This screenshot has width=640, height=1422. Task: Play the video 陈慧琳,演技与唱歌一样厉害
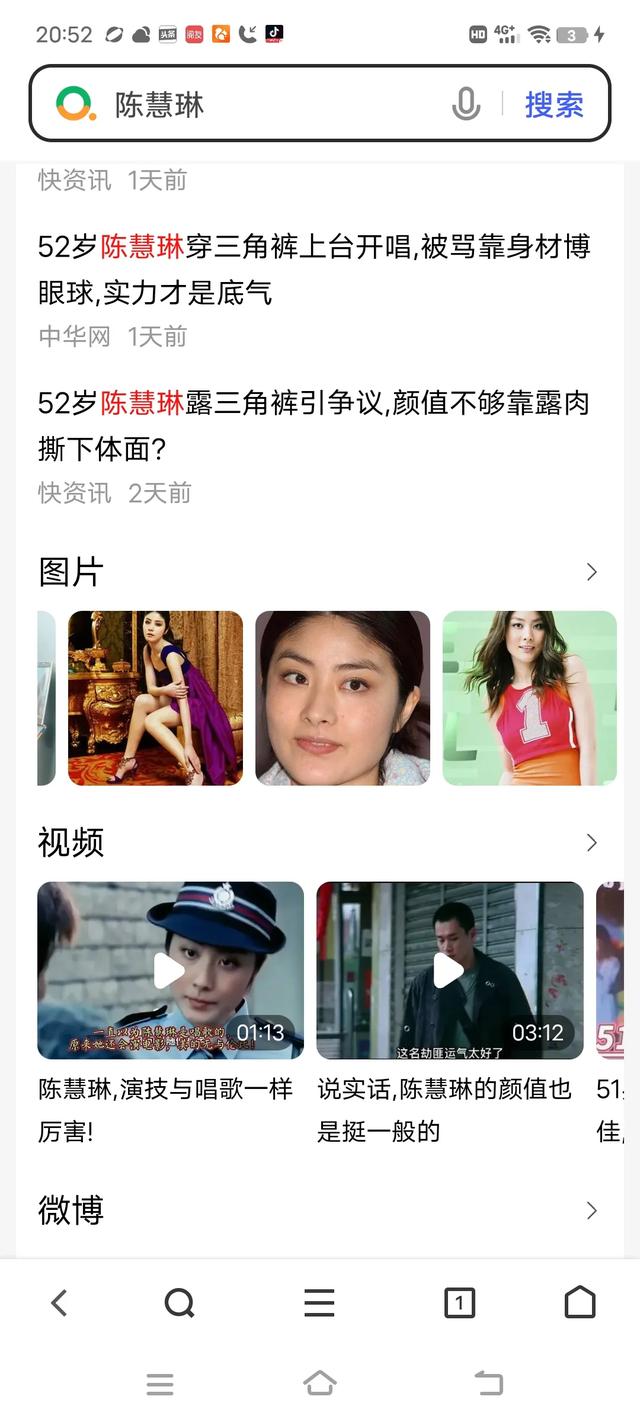point(170,970)
